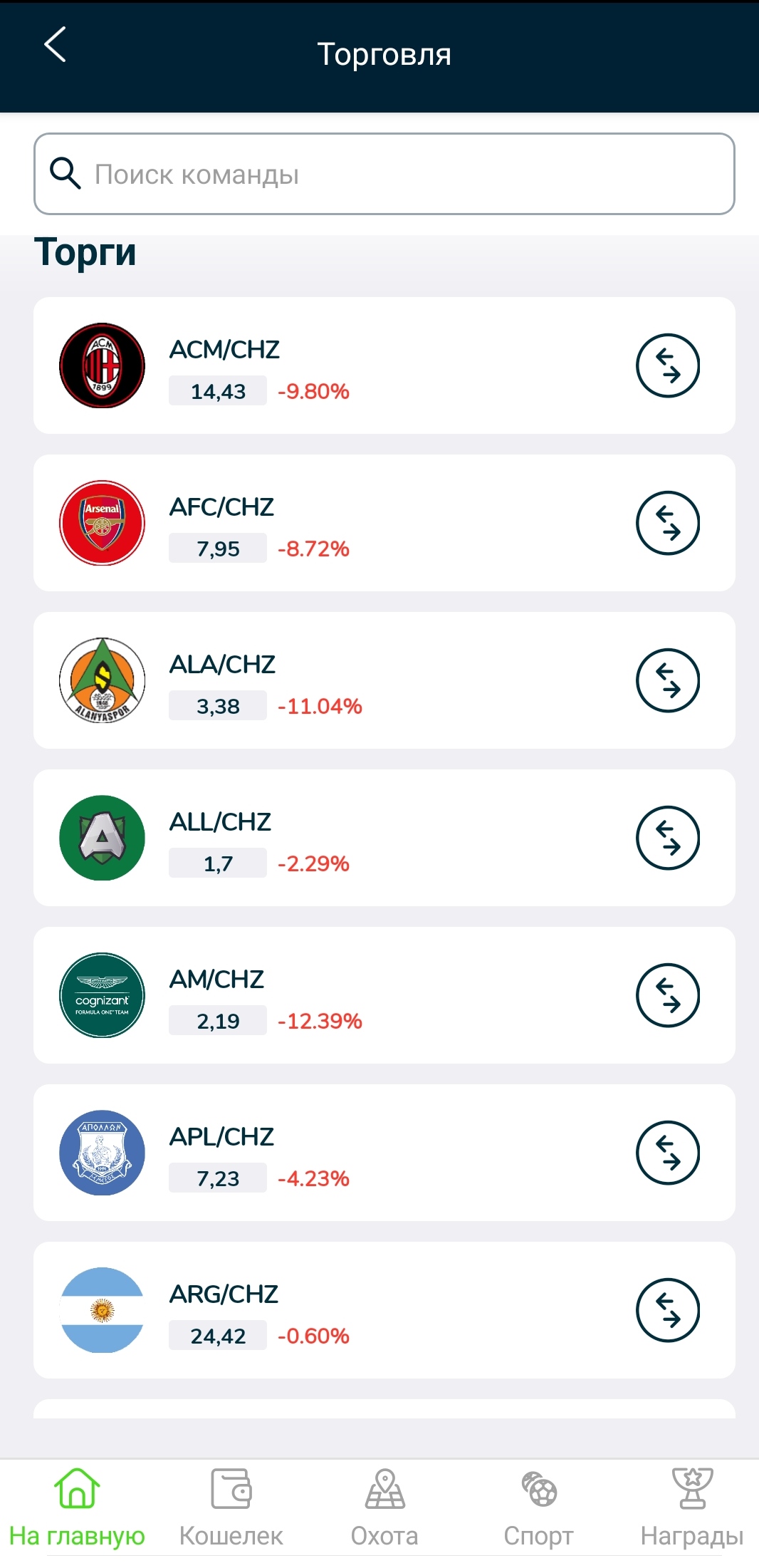Select the Apollon APL/CHZ trade icon
This screenshot has height=1568, width=759.
[670, 1152]
